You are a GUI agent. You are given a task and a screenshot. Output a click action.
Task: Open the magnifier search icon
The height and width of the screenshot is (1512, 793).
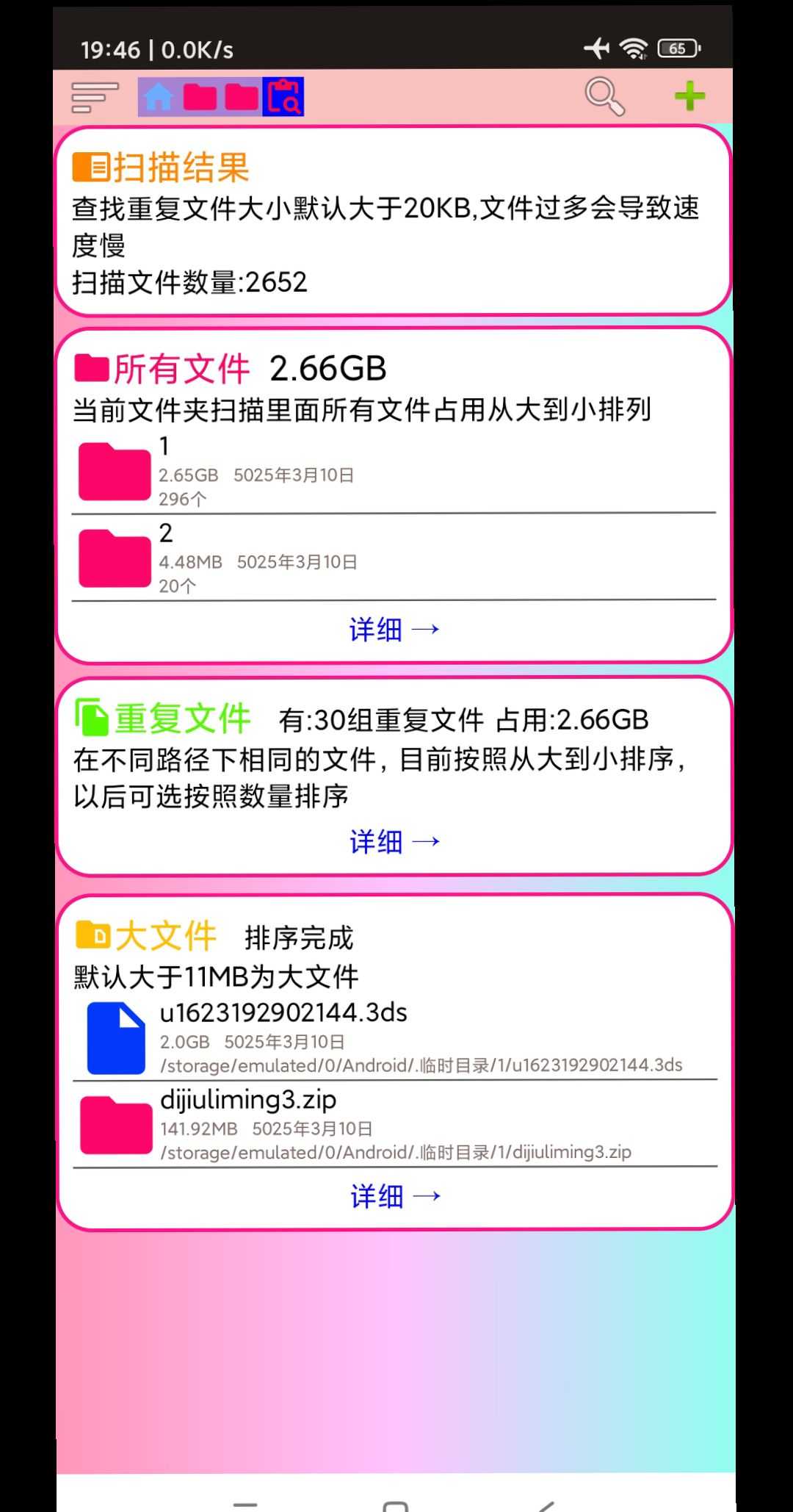(604, 97)
